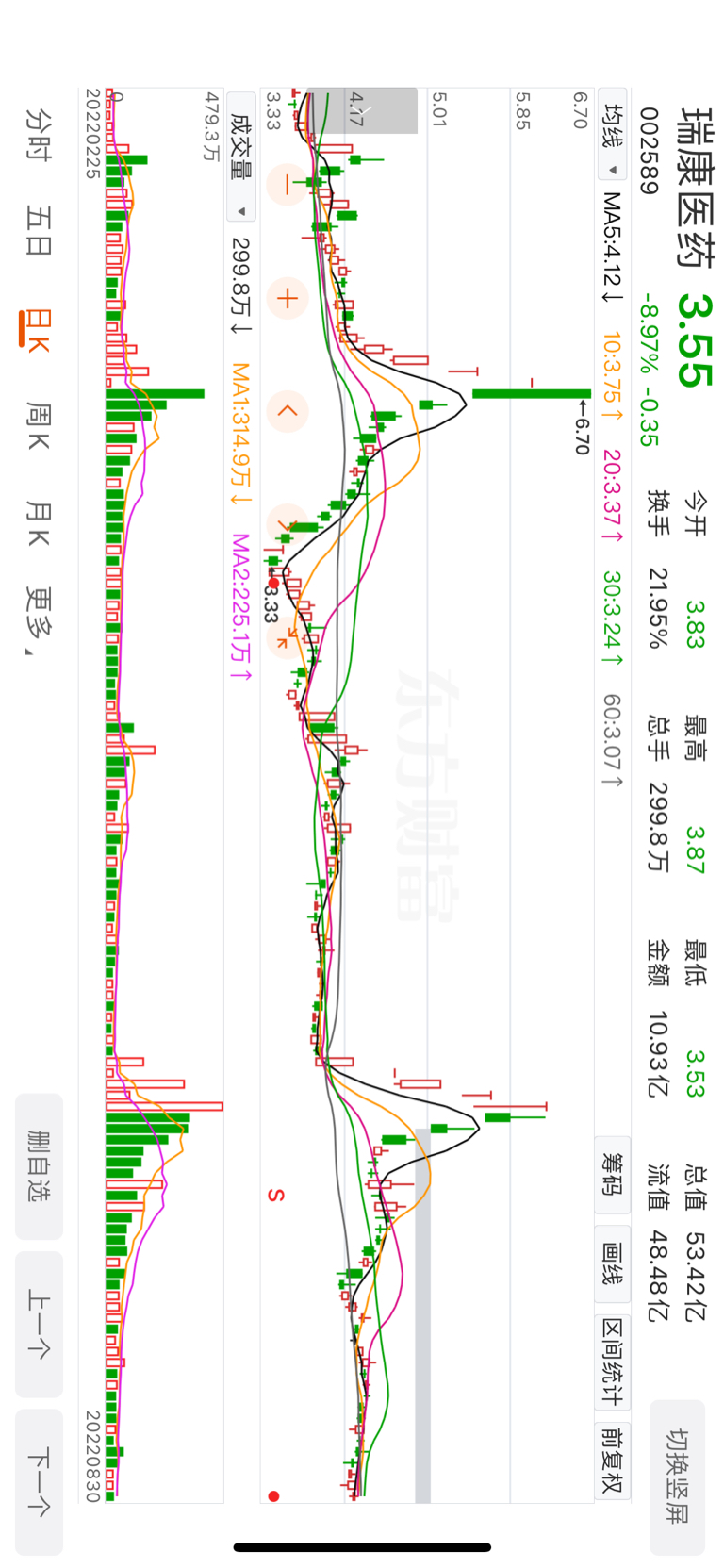Go to the next stock with 下一个
The height and width of the screenshot is (1568, 724).
click(39, 1482)
